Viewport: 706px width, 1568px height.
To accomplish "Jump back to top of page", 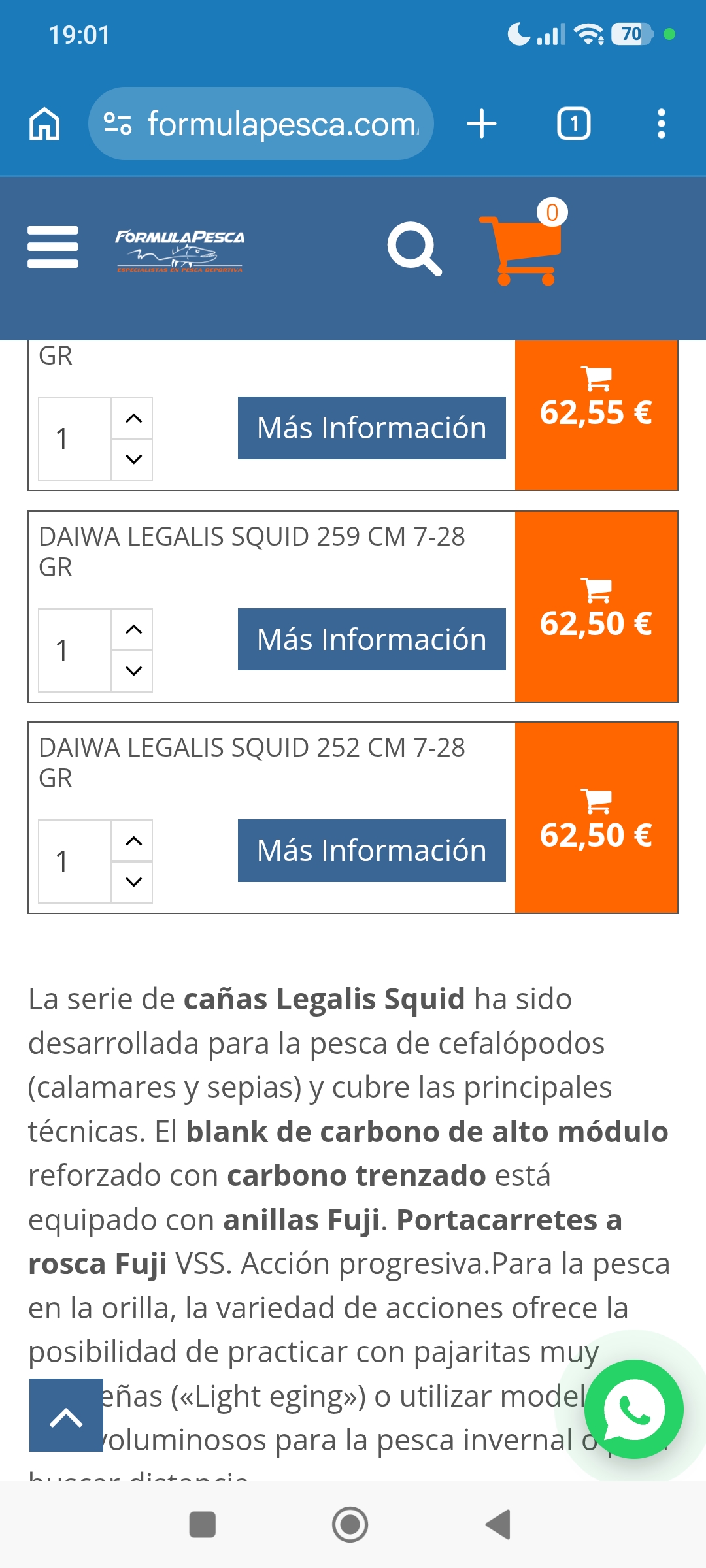I will [66, 1415].
